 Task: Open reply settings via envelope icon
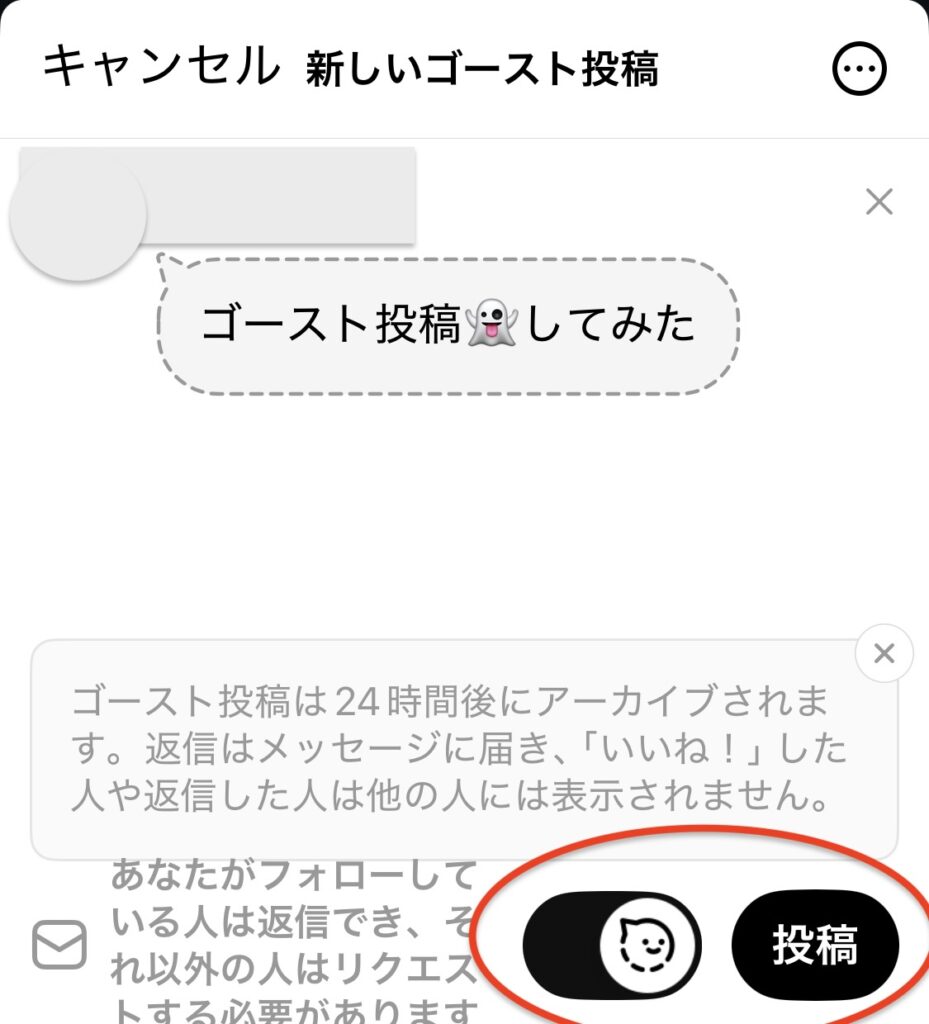click(60, 944)
